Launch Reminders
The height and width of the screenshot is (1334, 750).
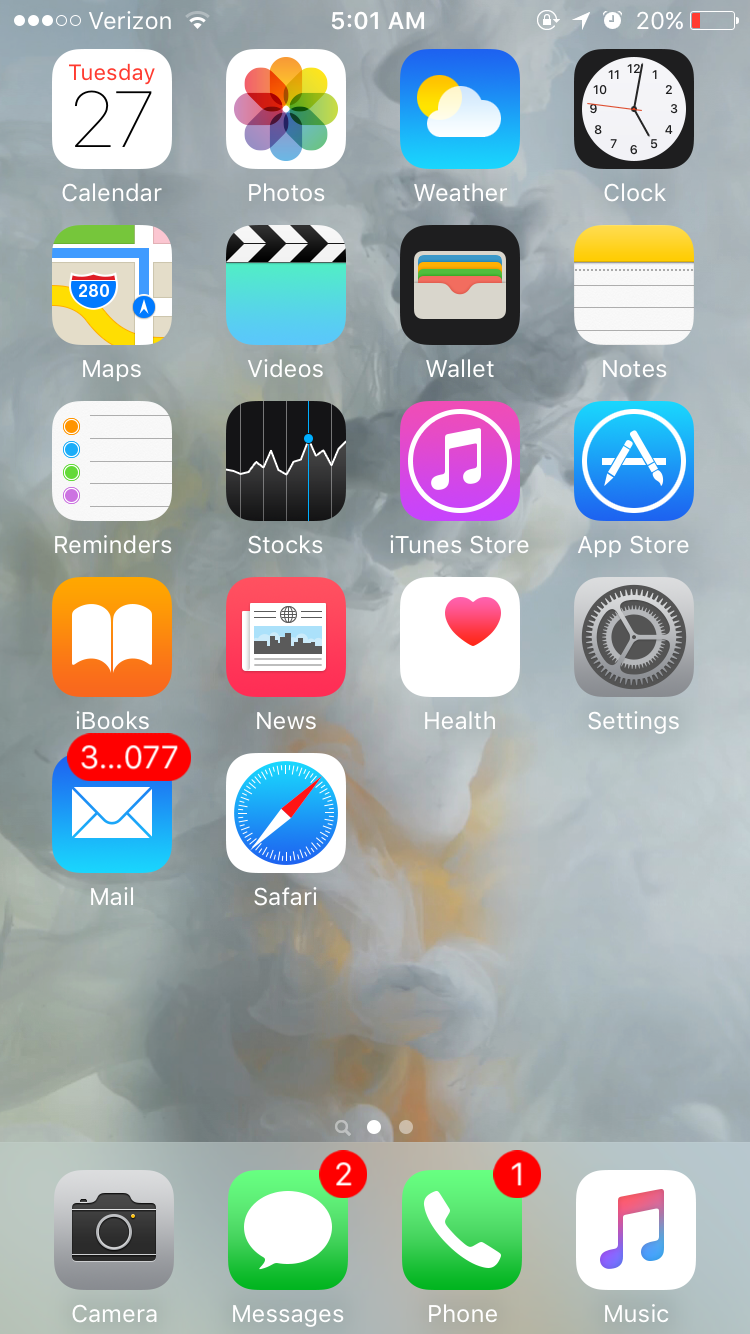point(112,461)
